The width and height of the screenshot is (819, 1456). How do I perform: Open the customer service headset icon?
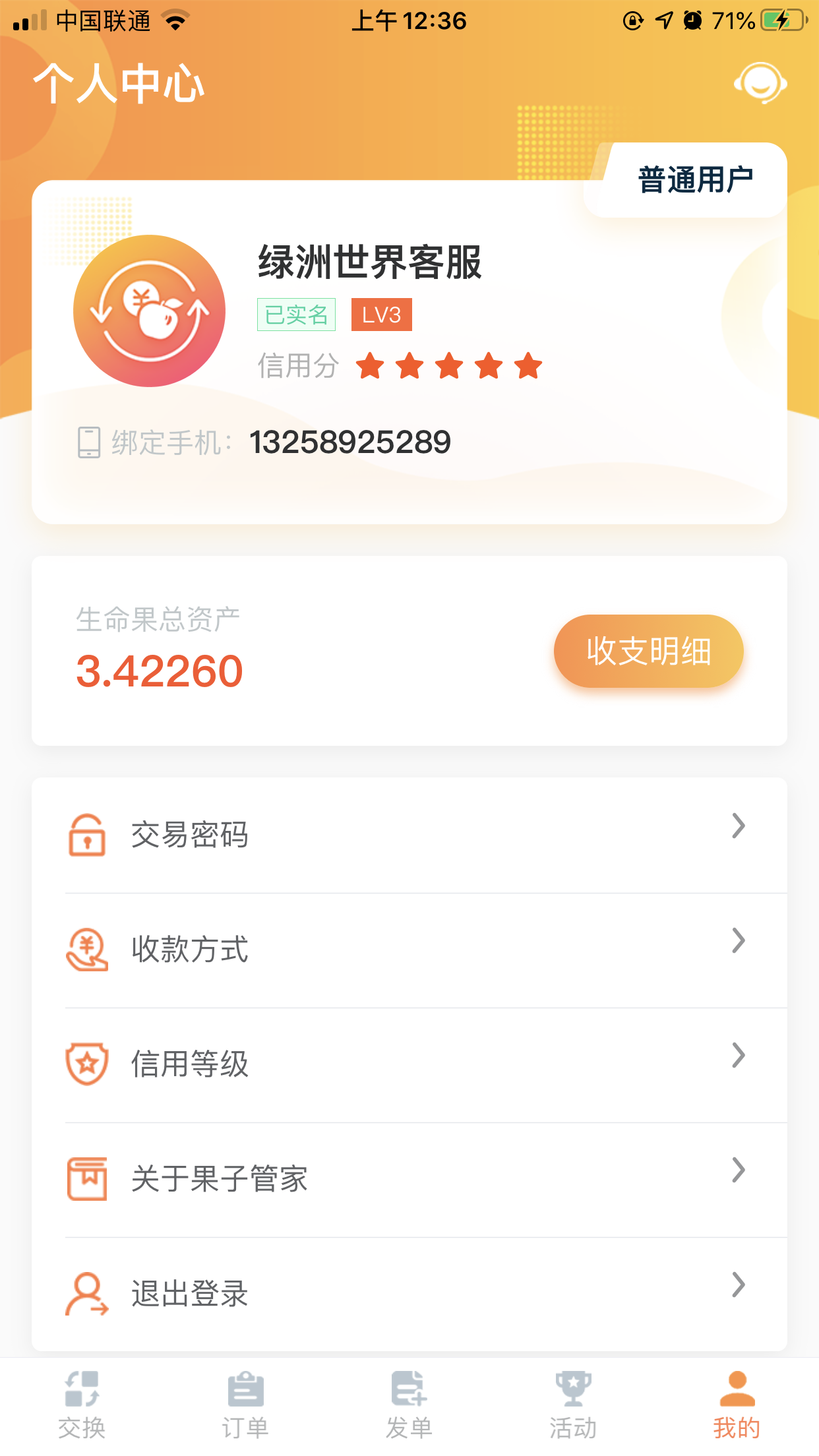[762, 83]
